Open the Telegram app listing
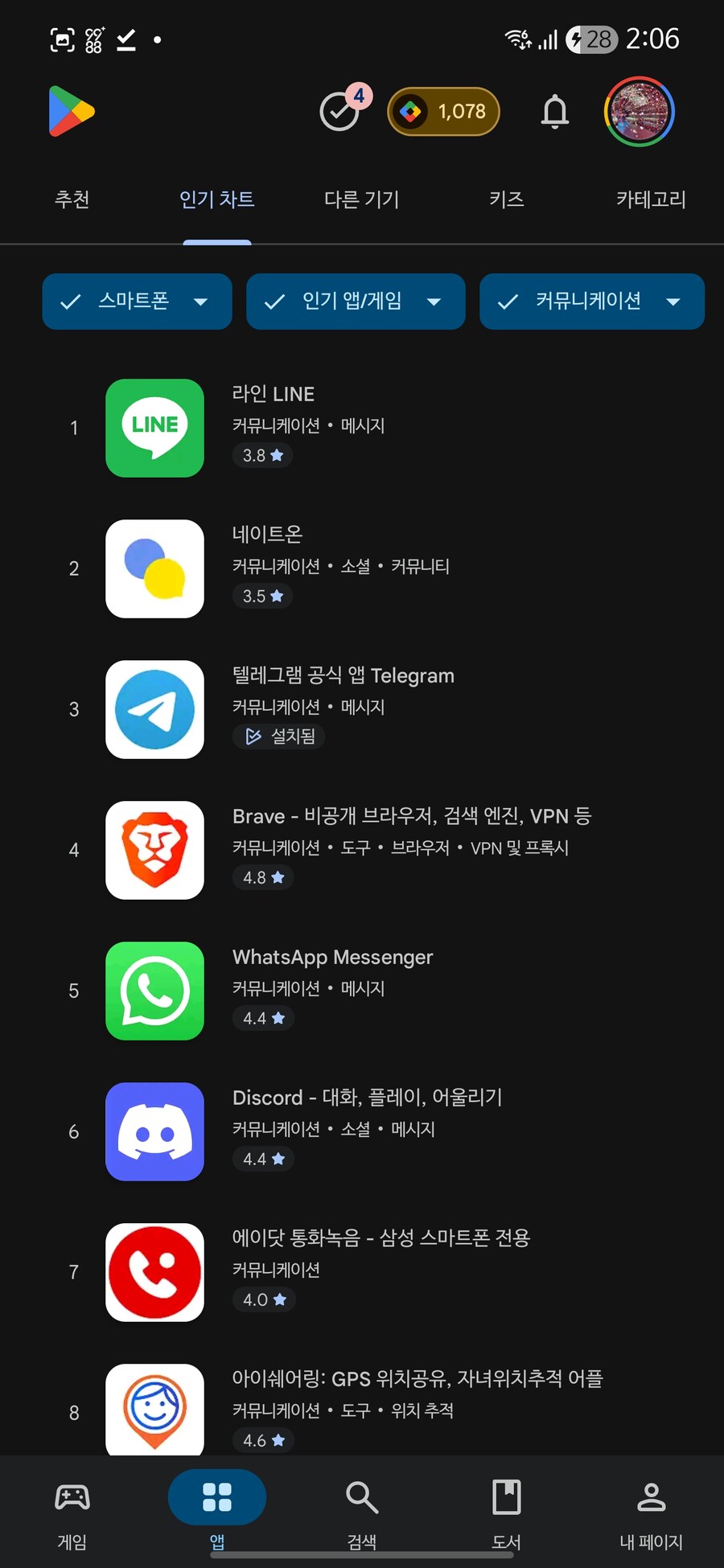Screen dimensions: 724x1568 pos(362,708)
